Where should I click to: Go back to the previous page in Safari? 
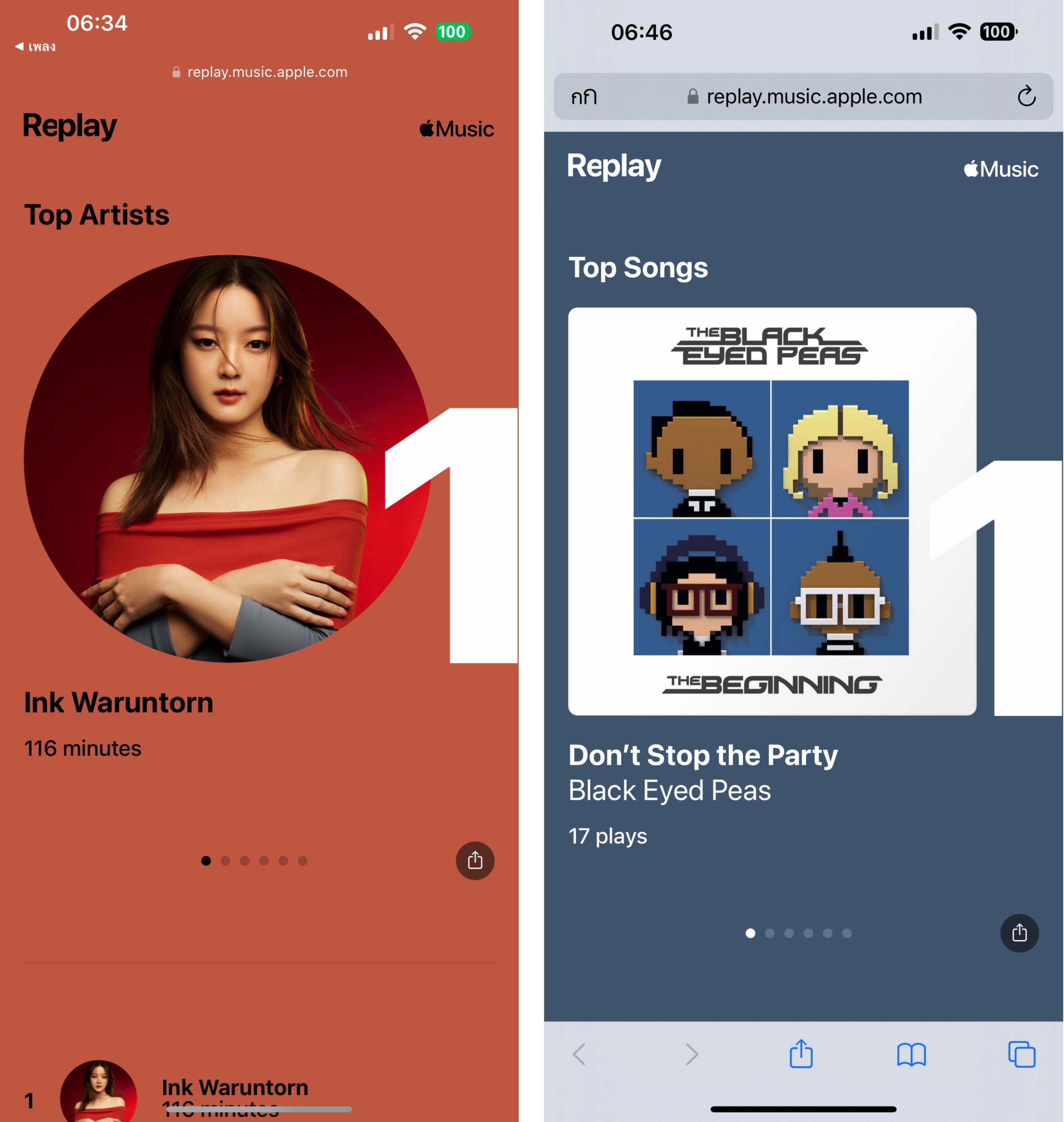tap(579, 1055)
